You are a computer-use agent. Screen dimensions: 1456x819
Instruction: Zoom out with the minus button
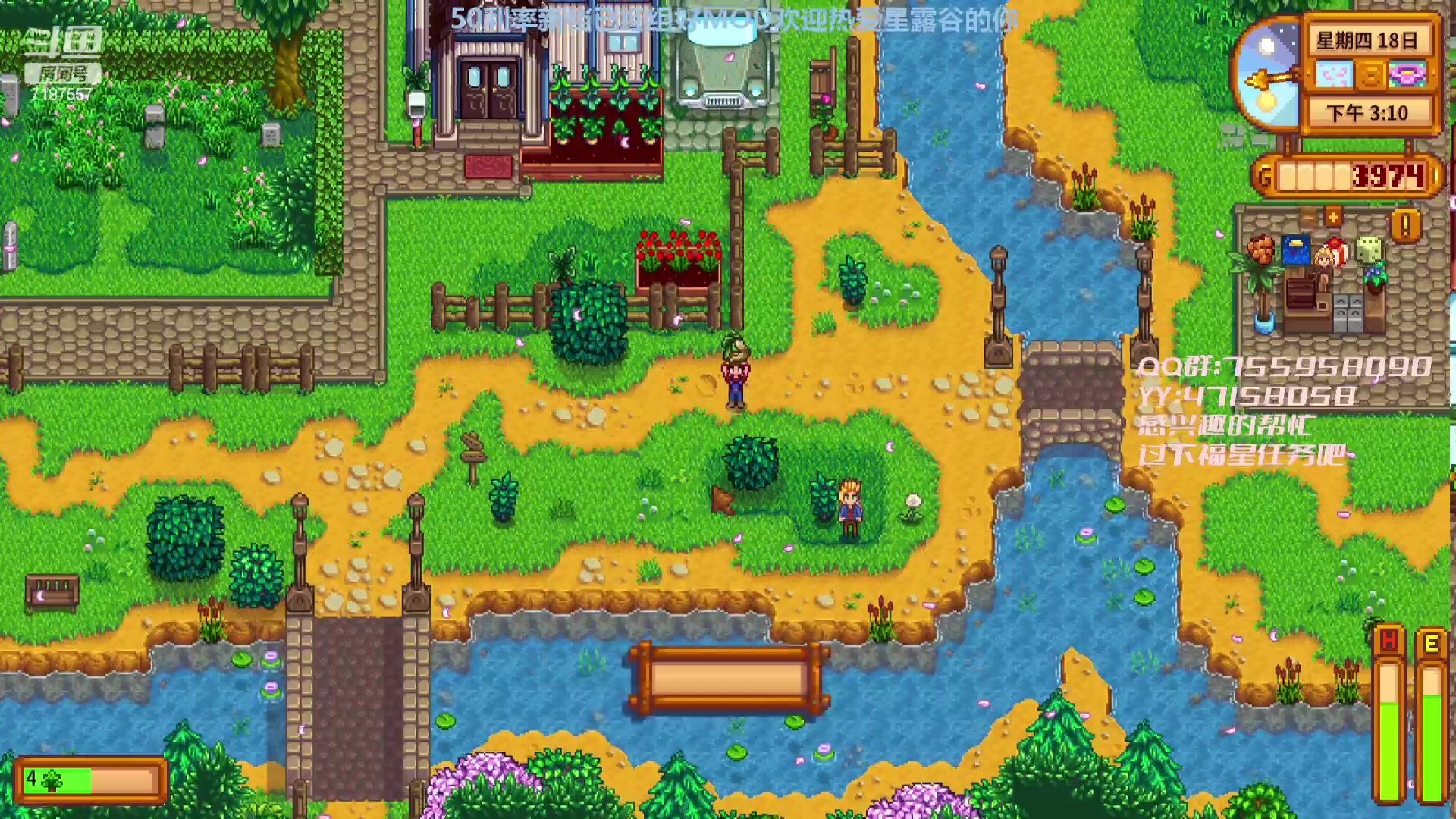pyautogui.click(x=1310, y=218)
